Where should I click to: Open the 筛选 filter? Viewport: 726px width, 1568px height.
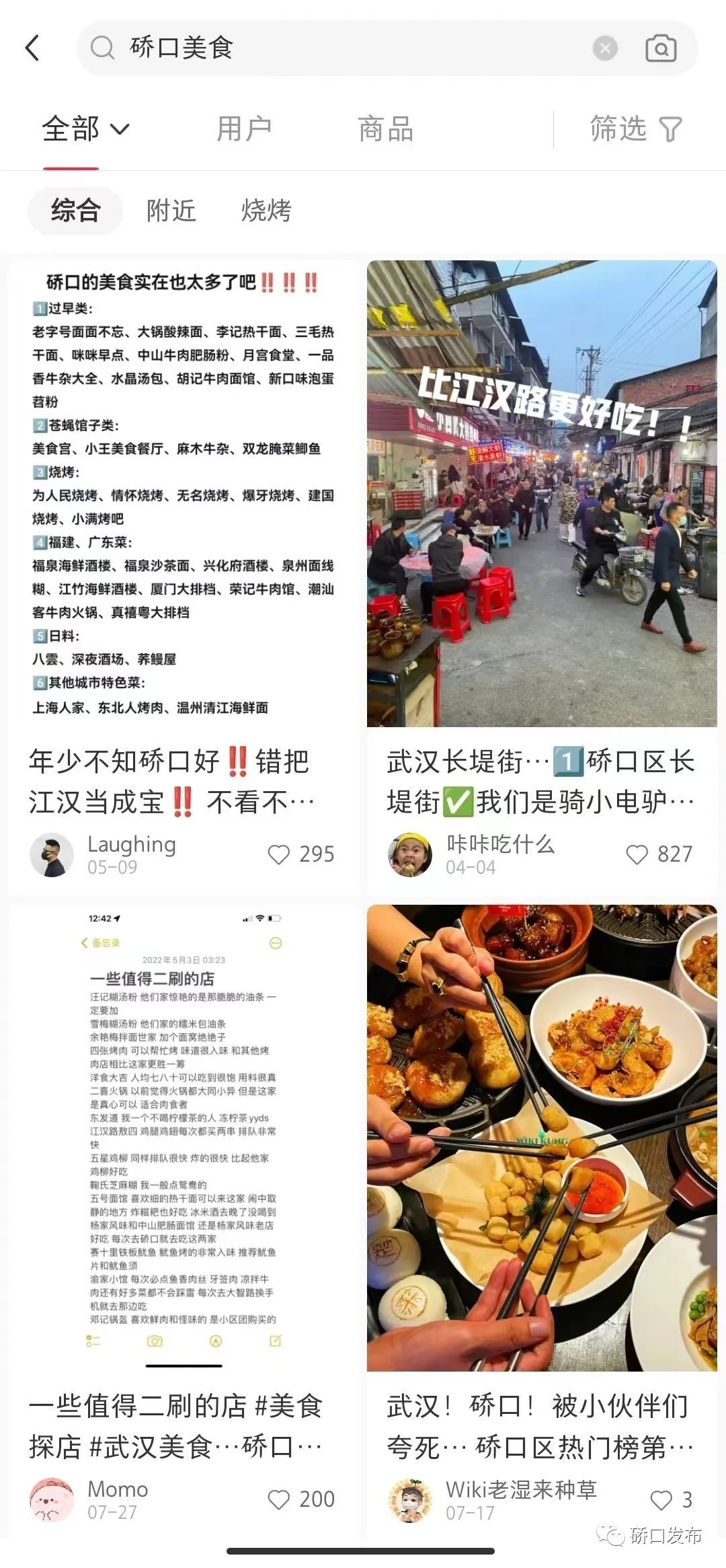[x=635, y=128]
